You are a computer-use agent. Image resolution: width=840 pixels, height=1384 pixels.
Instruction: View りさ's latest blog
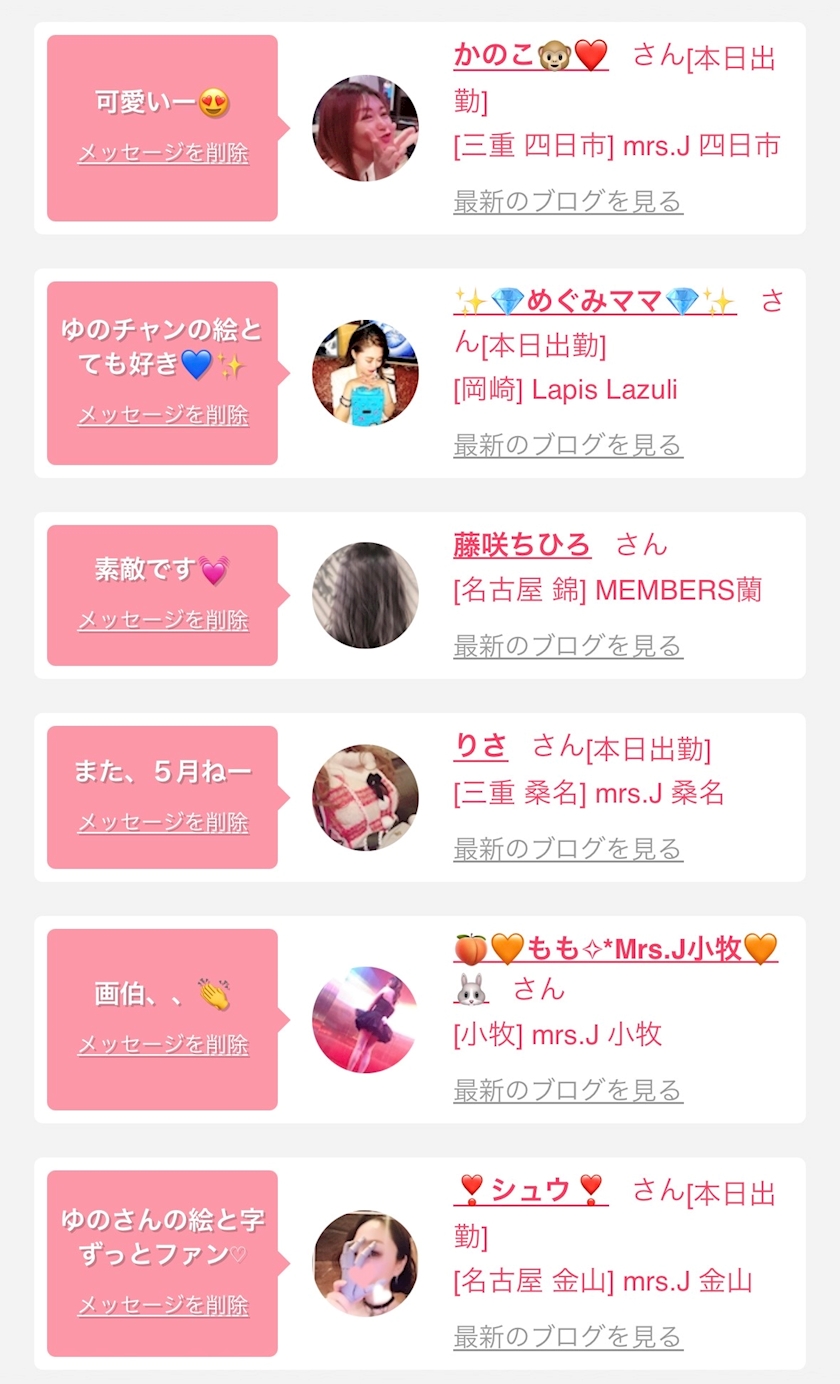pyautogui.click(x=568, y=849)
